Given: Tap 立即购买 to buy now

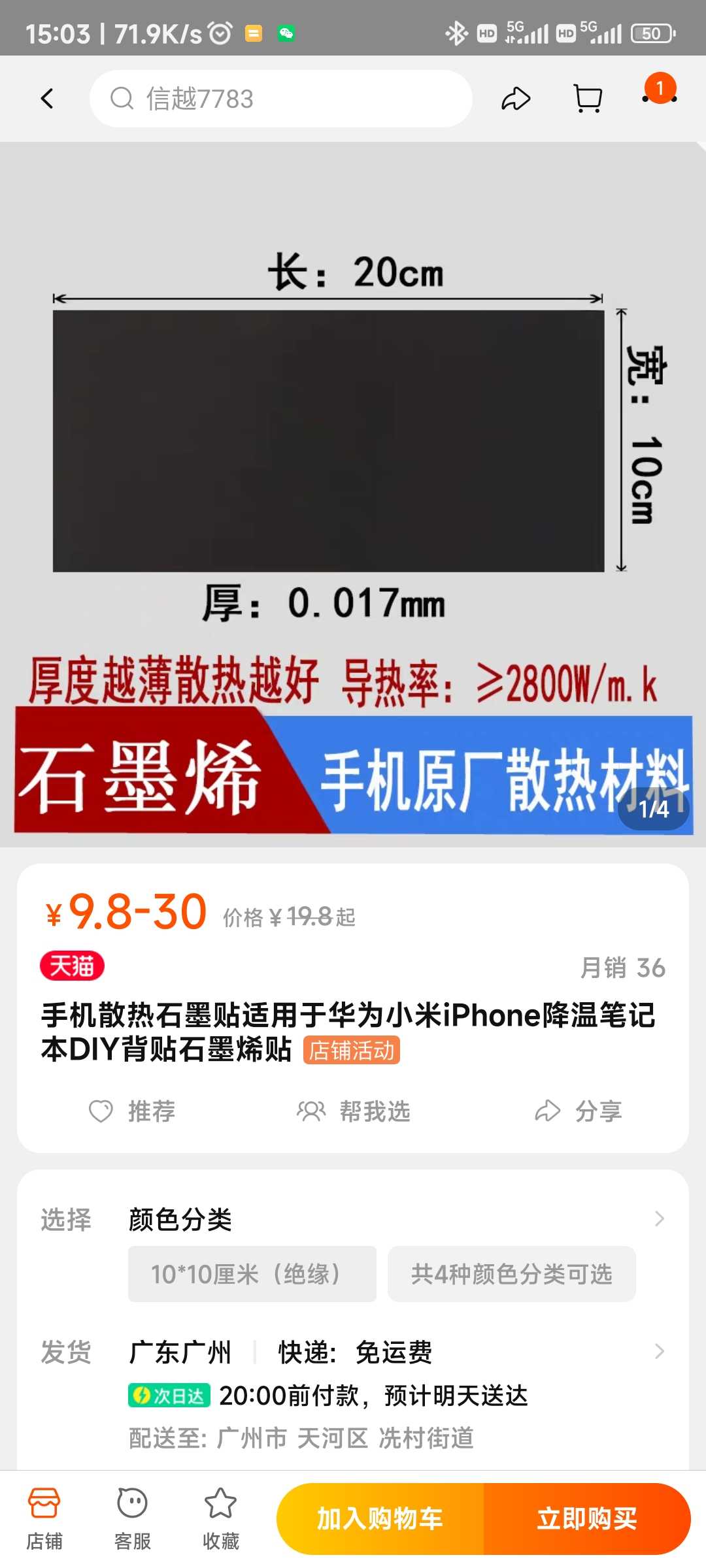Looking at the screenshot, I should pyautogui.click(x=586, y=1518).
